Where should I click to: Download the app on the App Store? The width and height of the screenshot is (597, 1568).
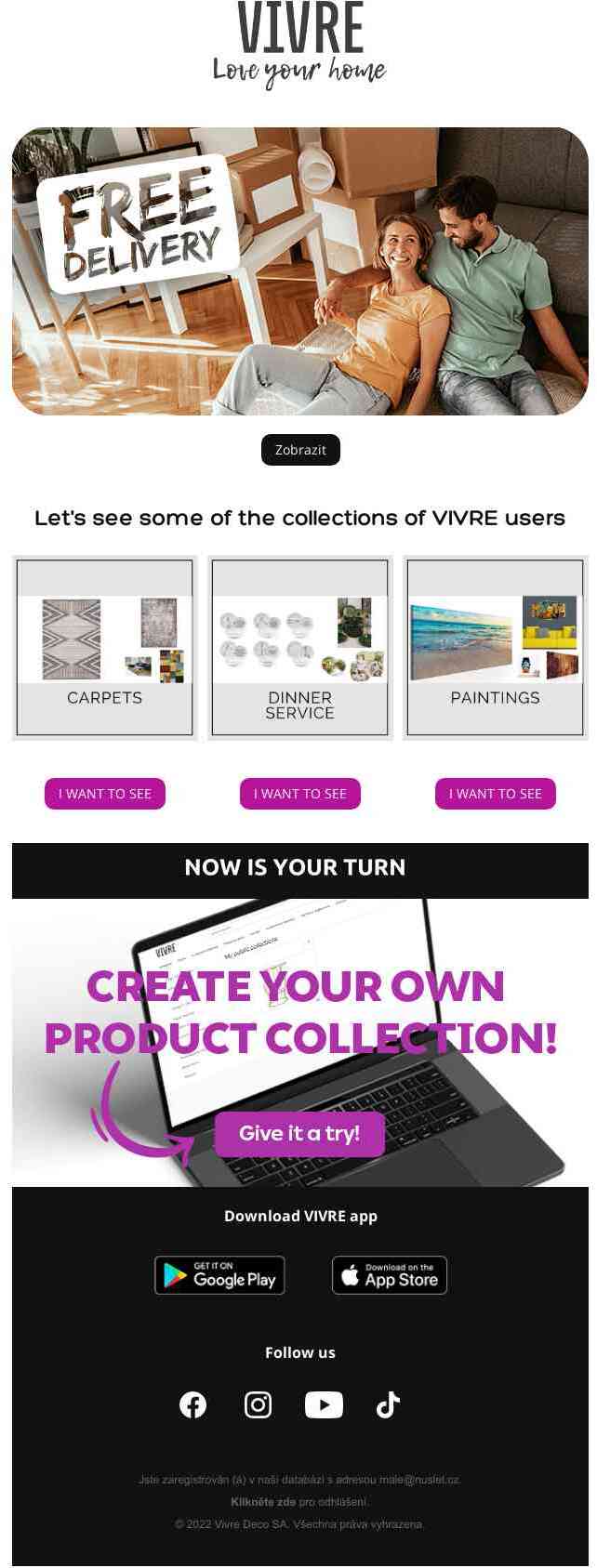click(390, 1275)
